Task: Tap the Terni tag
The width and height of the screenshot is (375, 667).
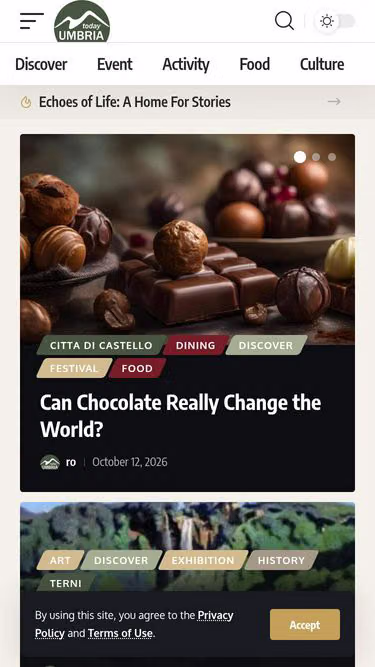Action: pos(65,583)
